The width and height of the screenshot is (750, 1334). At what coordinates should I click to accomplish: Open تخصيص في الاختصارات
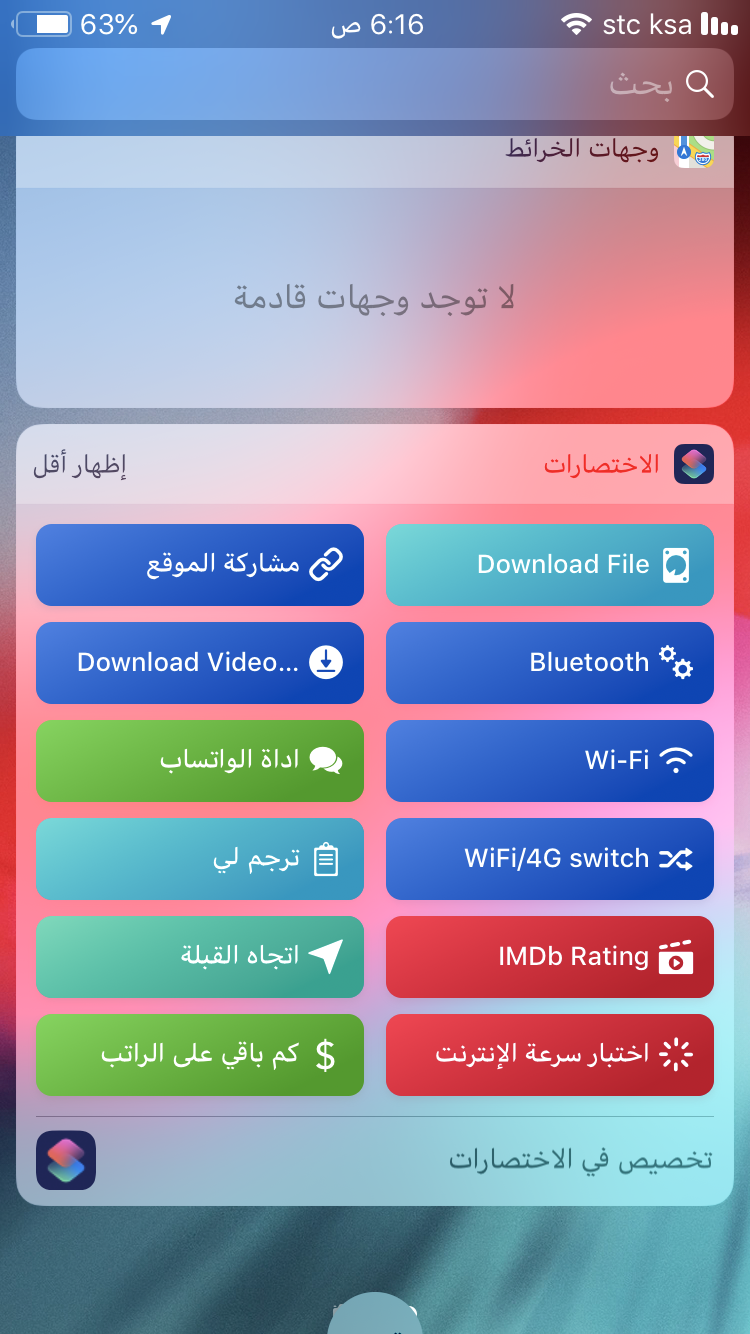click(x=580, y=1160)
